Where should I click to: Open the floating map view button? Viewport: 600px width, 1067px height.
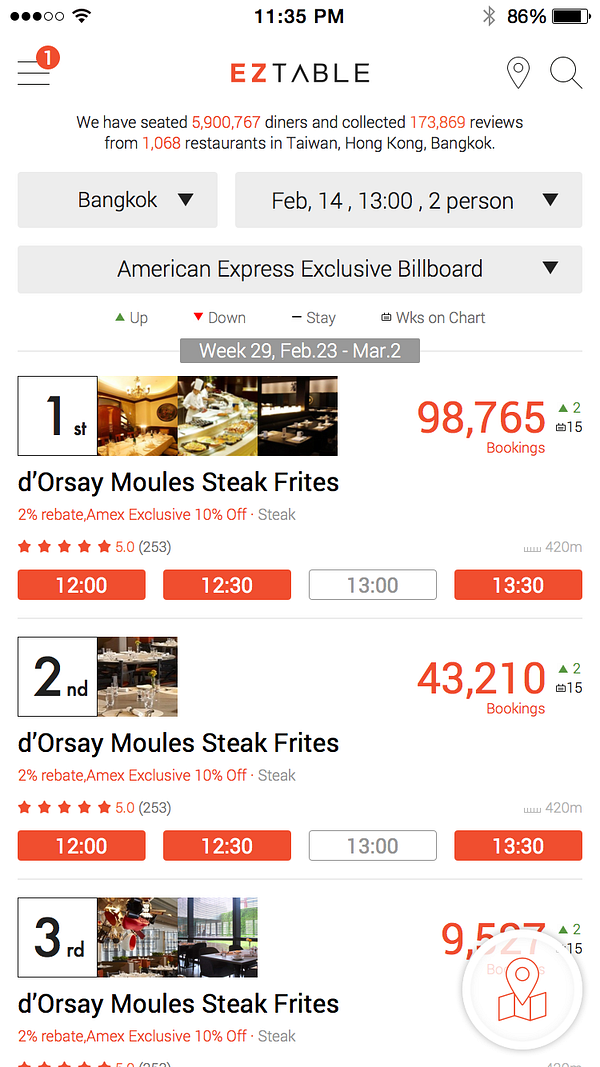click(x=522, y=991)
